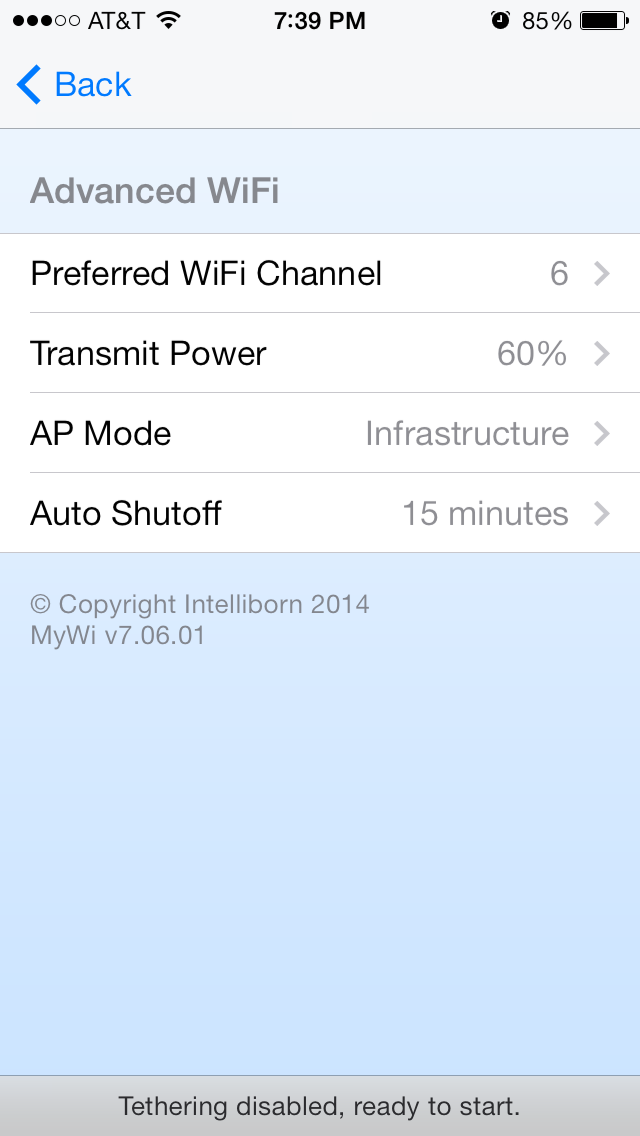Open Preferred WiFi Channel setting
Viewport: 640px width, 1136px height.
click(x=320, y=274)
